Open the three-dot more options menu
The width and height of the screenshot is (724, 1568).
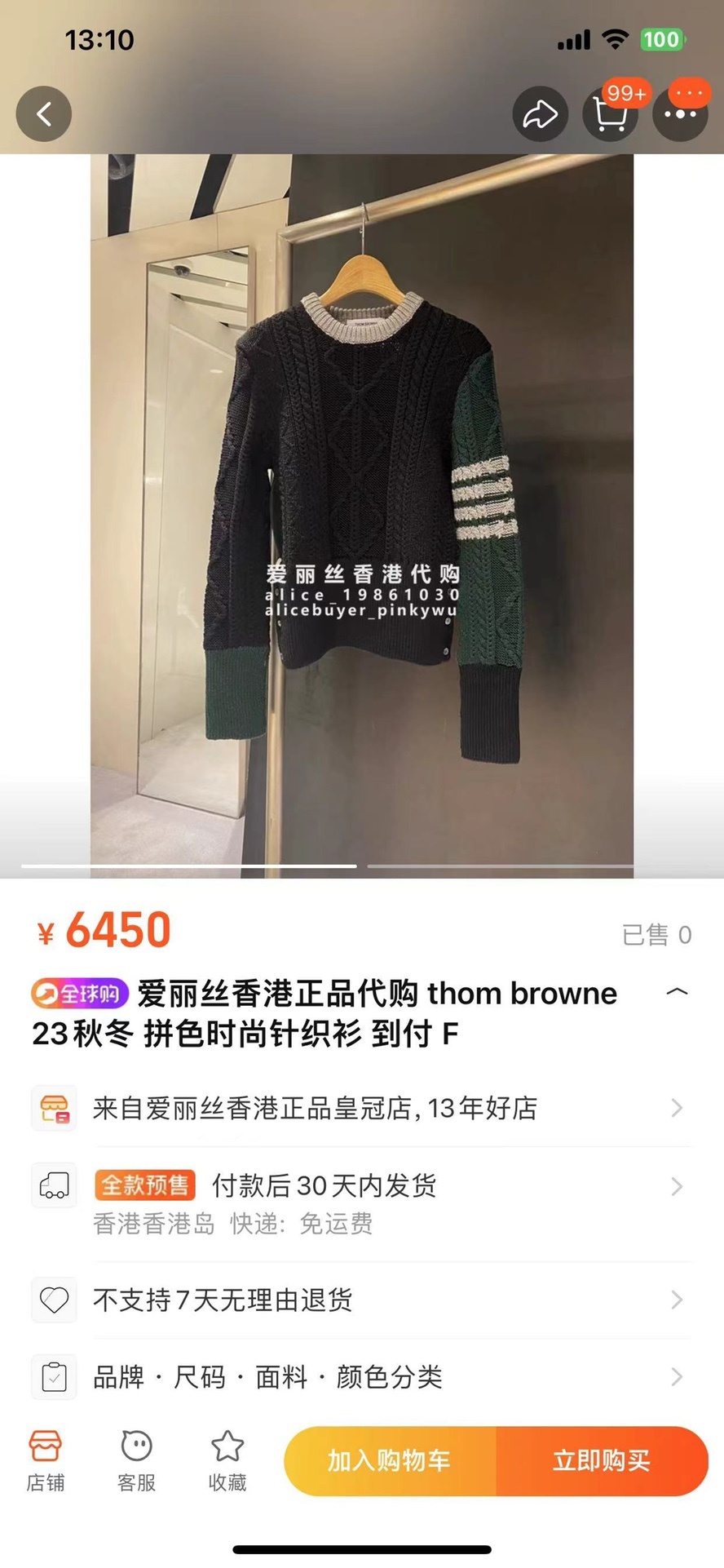680,114
